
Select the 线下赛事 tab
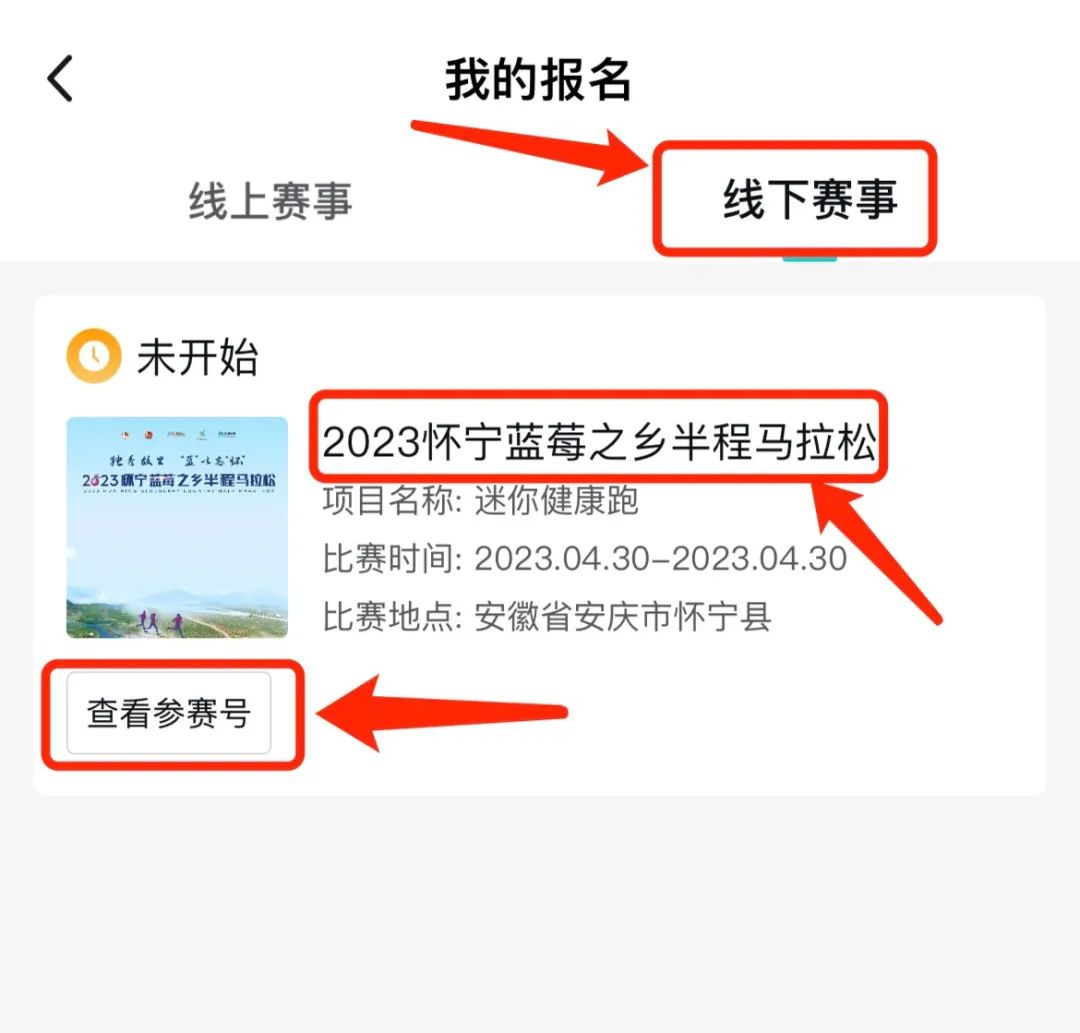809,201
